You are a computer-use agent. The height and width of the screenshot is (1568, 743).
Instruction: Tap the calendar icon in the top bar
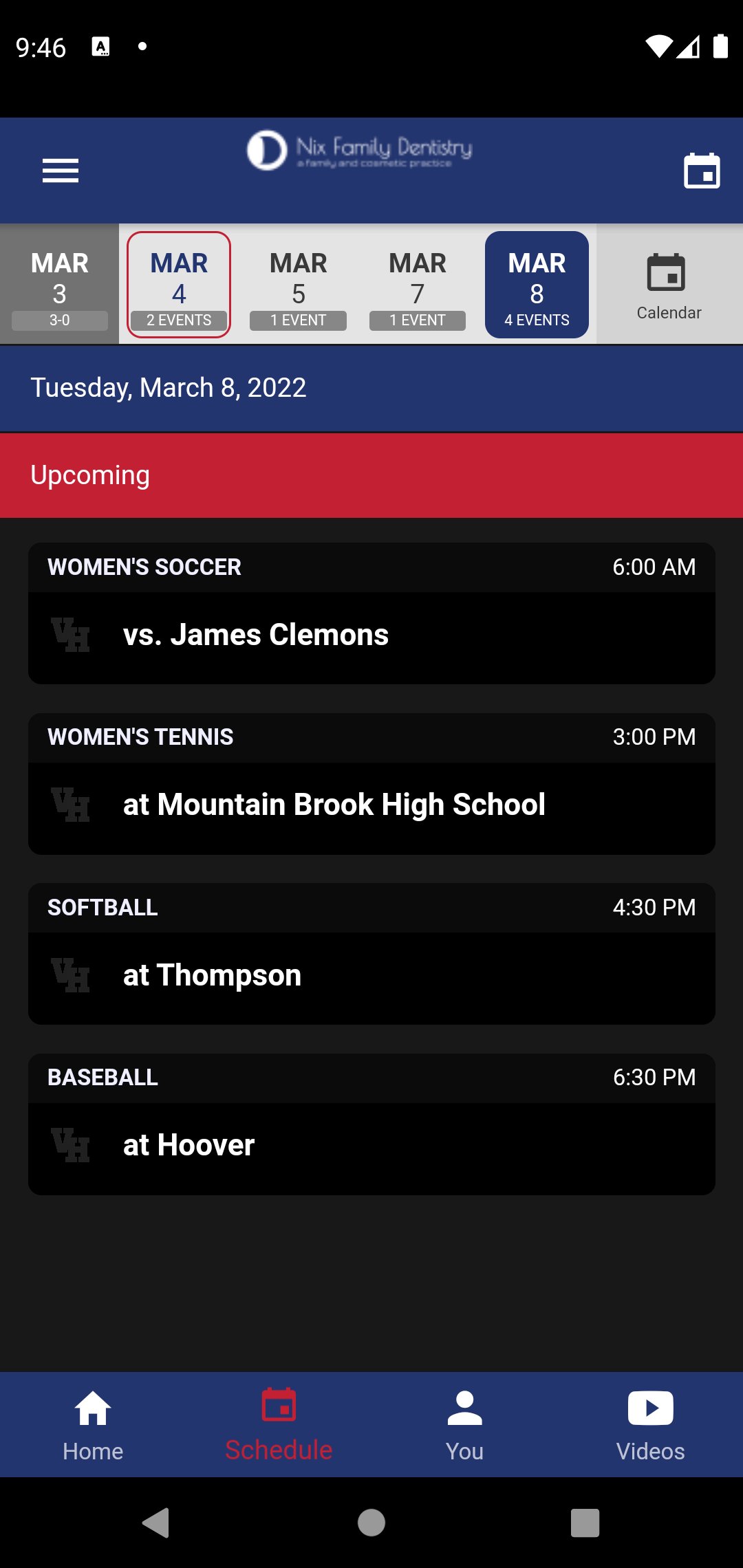(701, 171)
